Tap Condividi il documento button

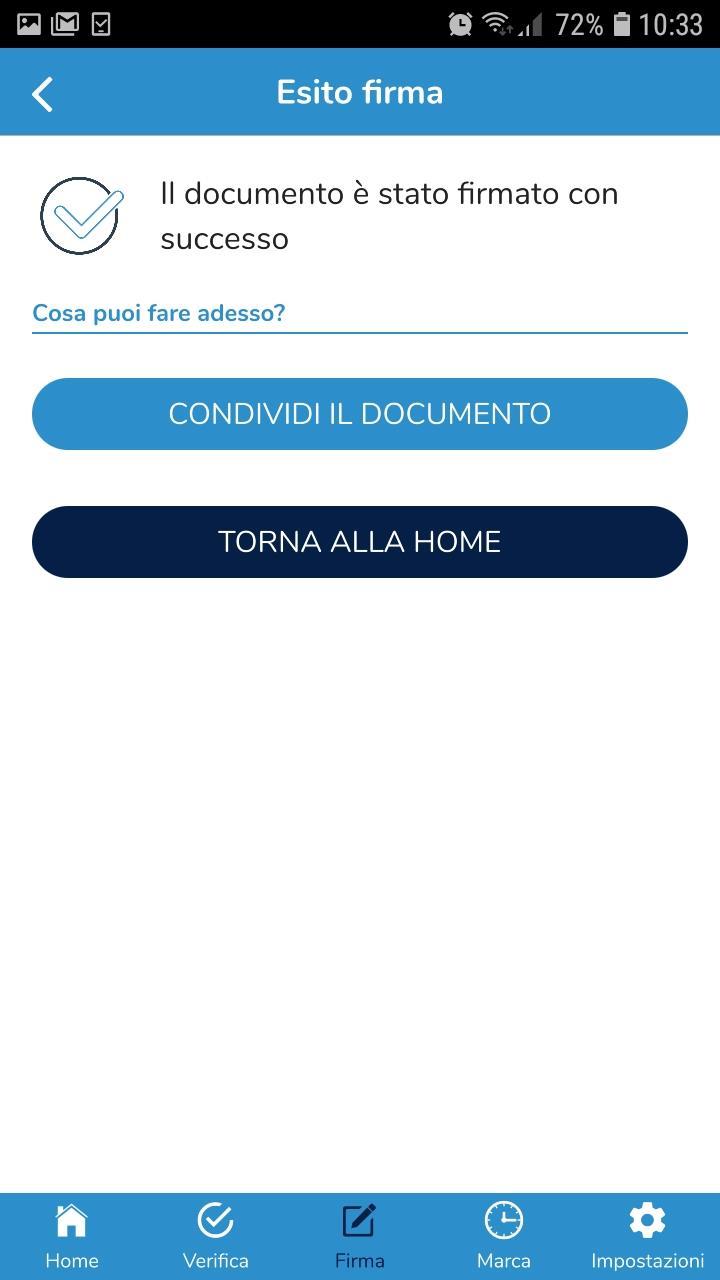[x=360, y=414]
